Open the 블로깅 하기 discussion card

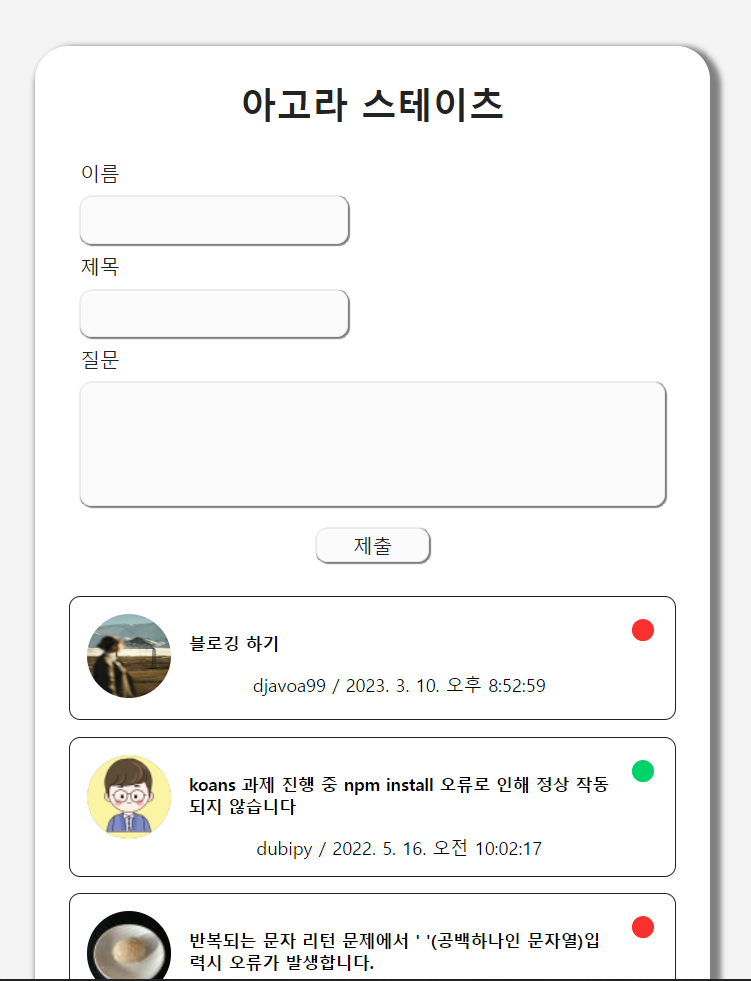pos(235,643)
